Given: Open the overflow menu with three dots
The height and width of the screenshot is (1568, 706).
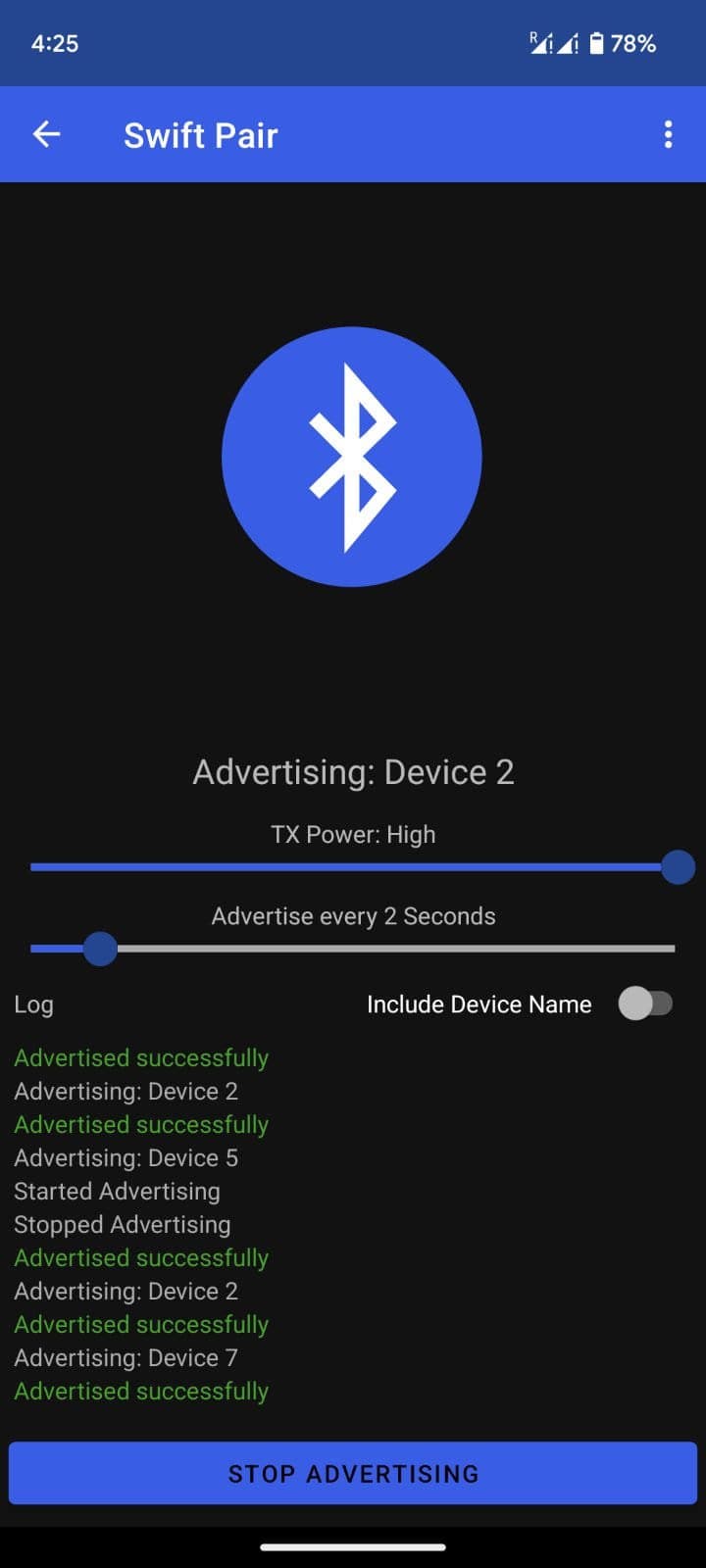Looking at the screenshot, I should pyautogui.click(x=668, y=134).
